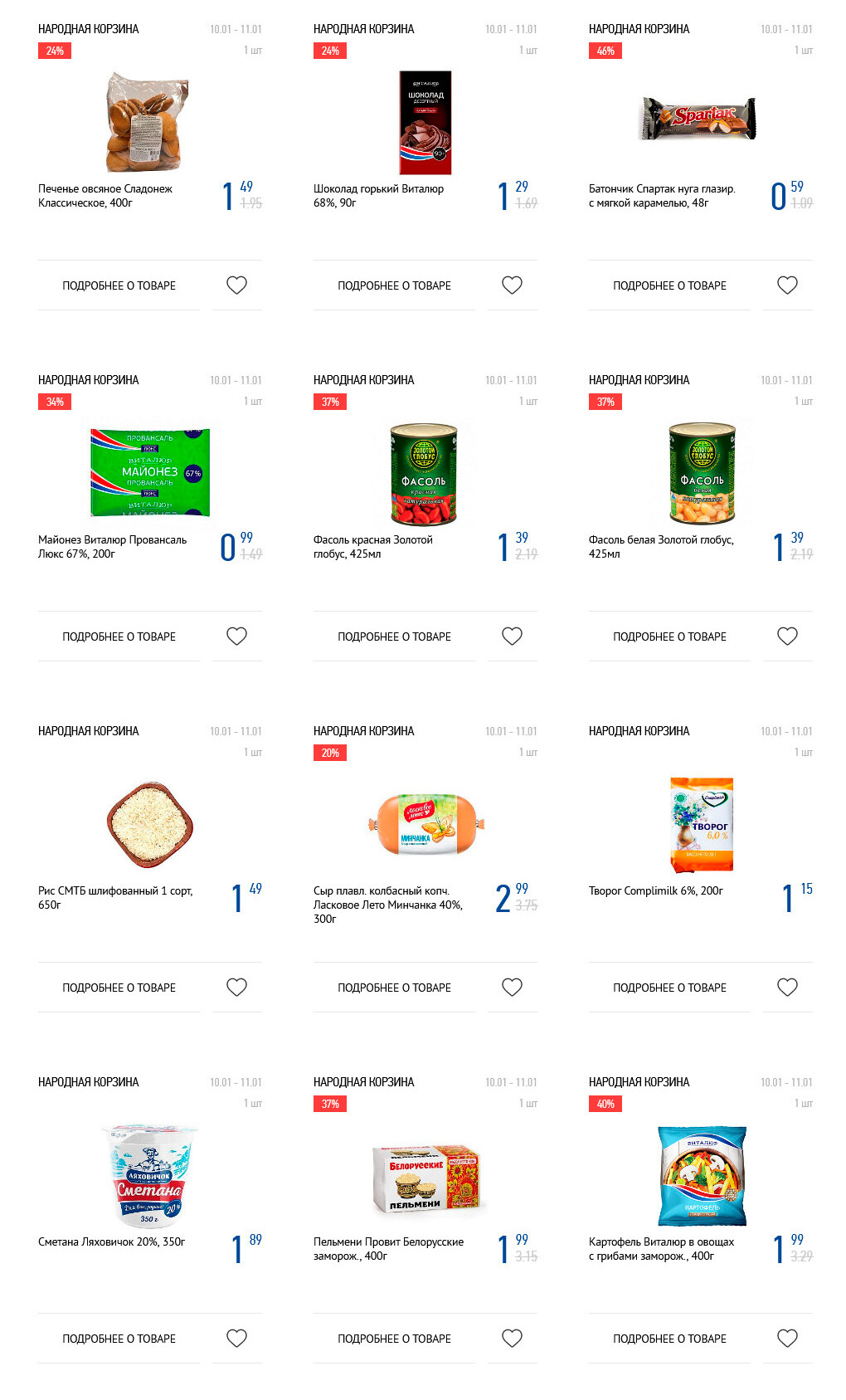Image resolution: width=846 pixels, height=1400 pixels.
Task: View details of Рис СМТБ шлифованный
Action: click(x=119, y=988)
